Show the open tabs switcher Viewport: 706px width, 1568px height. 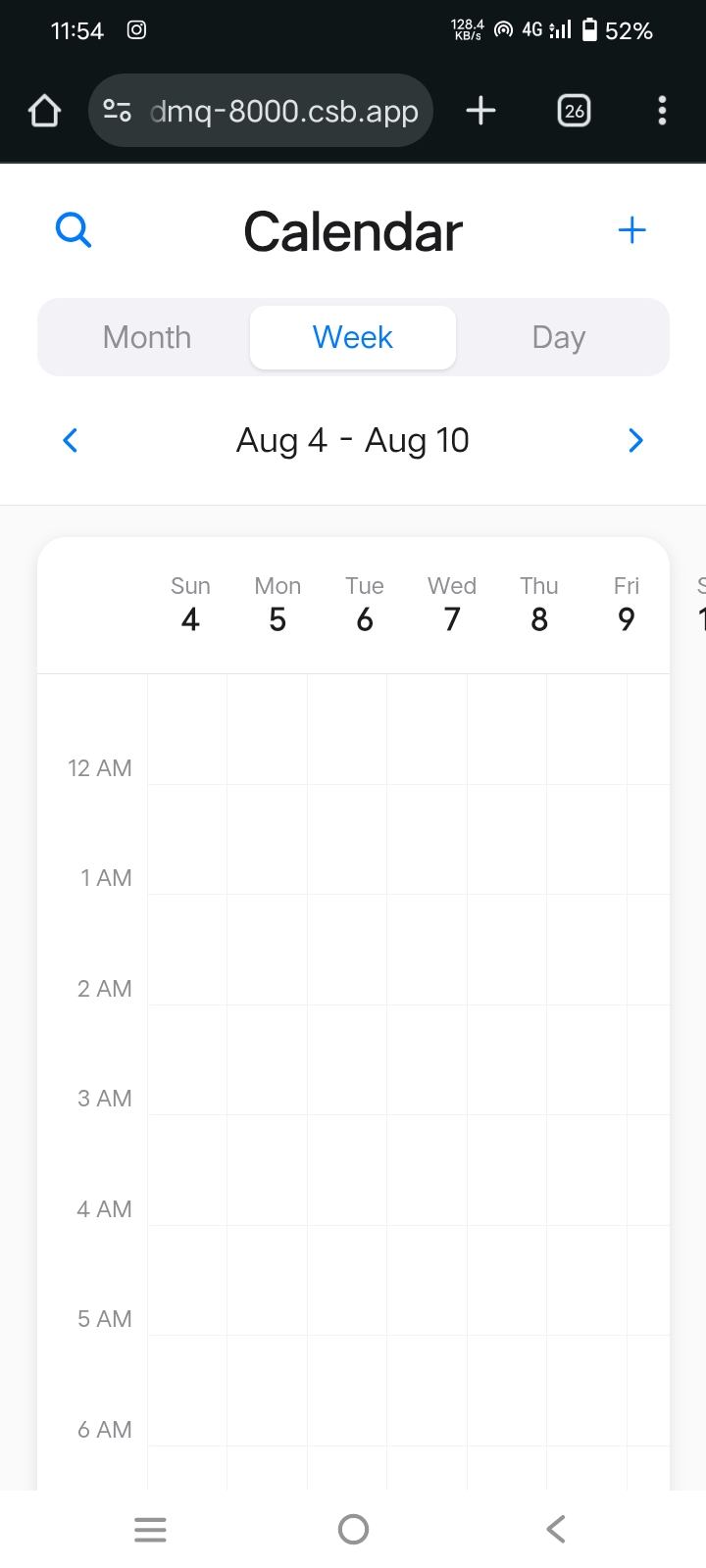pyautogui.click(x=574, y=111)
